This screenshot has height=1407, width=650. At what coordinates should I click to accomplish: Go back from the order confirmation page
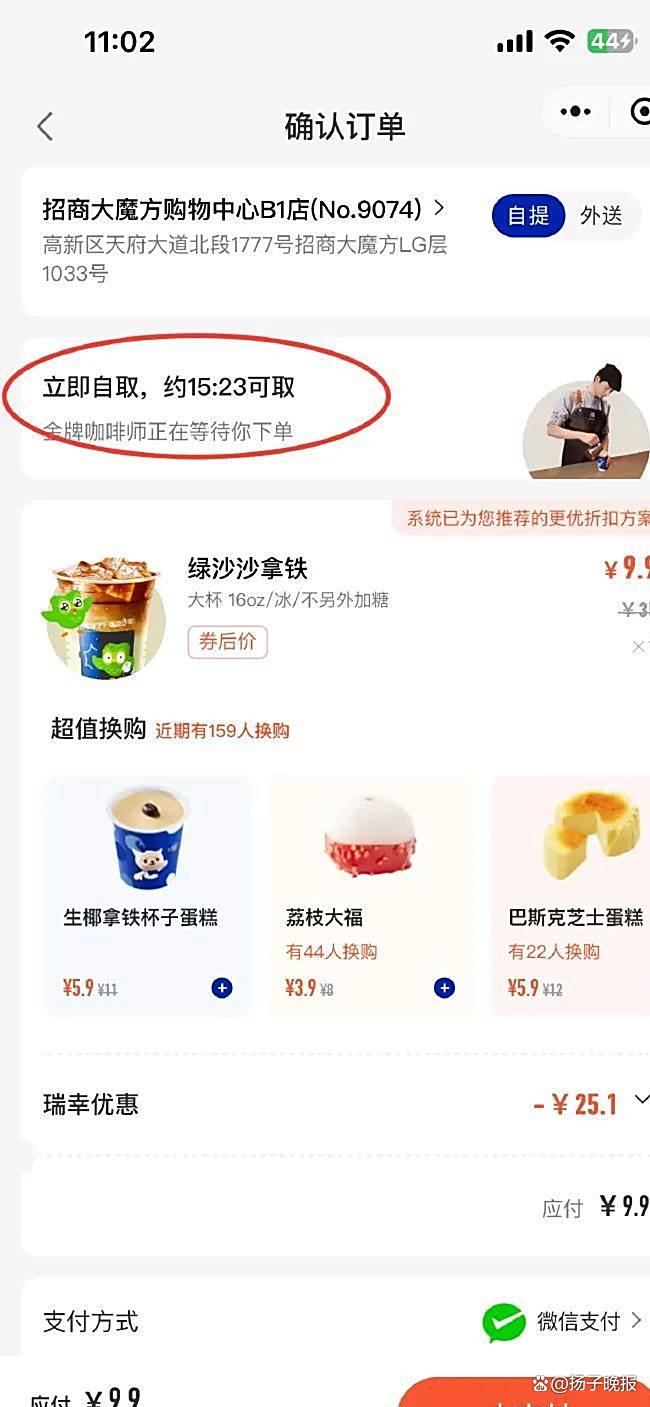pyautogui.click(x=45, y=127)
